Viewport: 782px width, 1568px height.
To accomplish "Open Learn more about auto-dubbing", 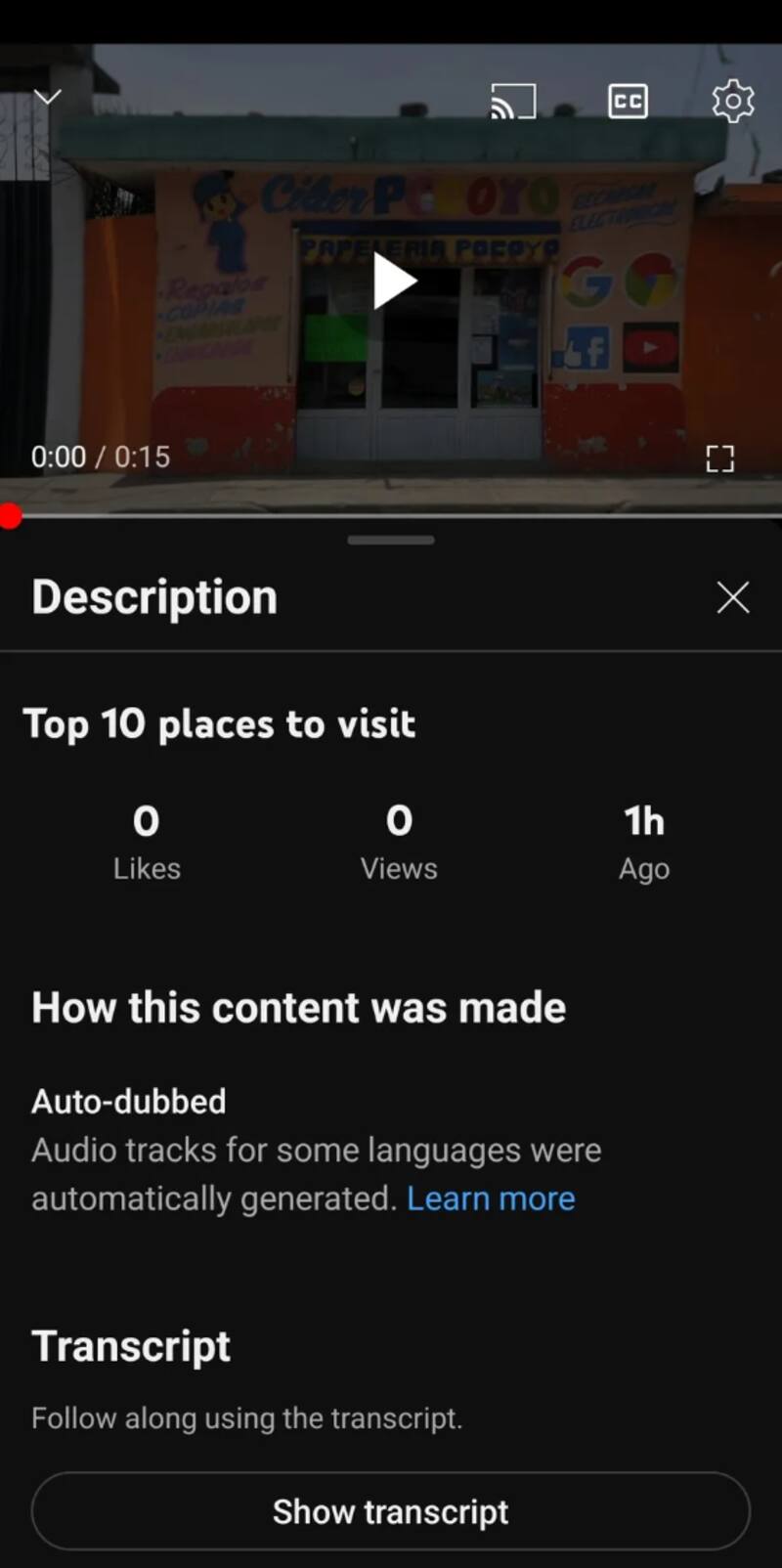I will [x=491, y=1198].
